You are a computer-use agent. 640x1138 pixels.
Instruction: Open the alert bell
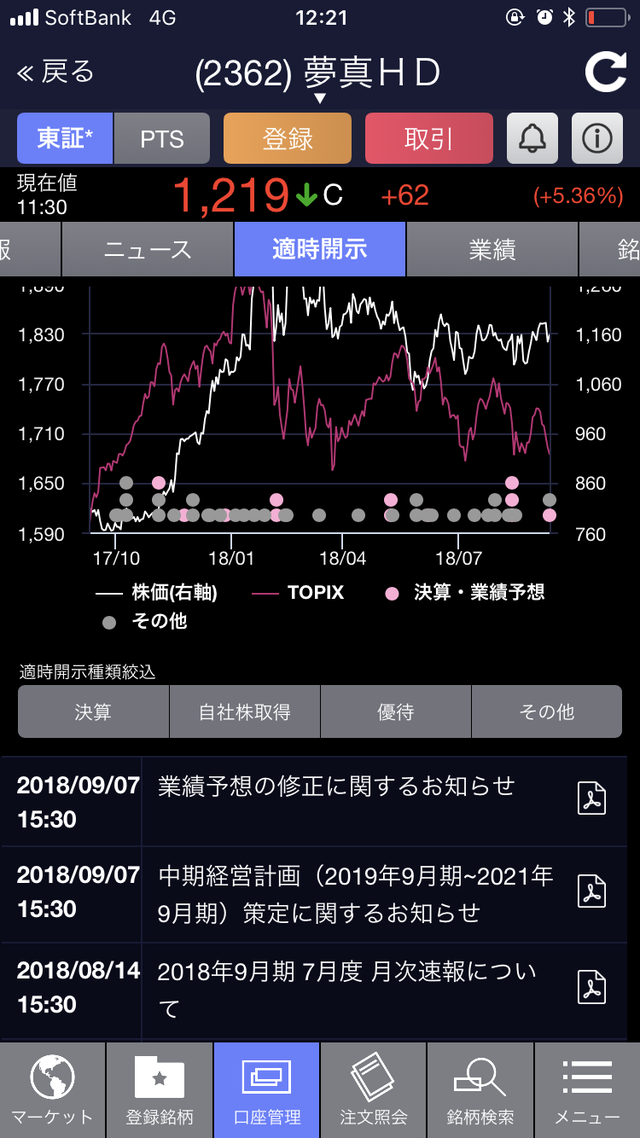[x=532, y=138]
